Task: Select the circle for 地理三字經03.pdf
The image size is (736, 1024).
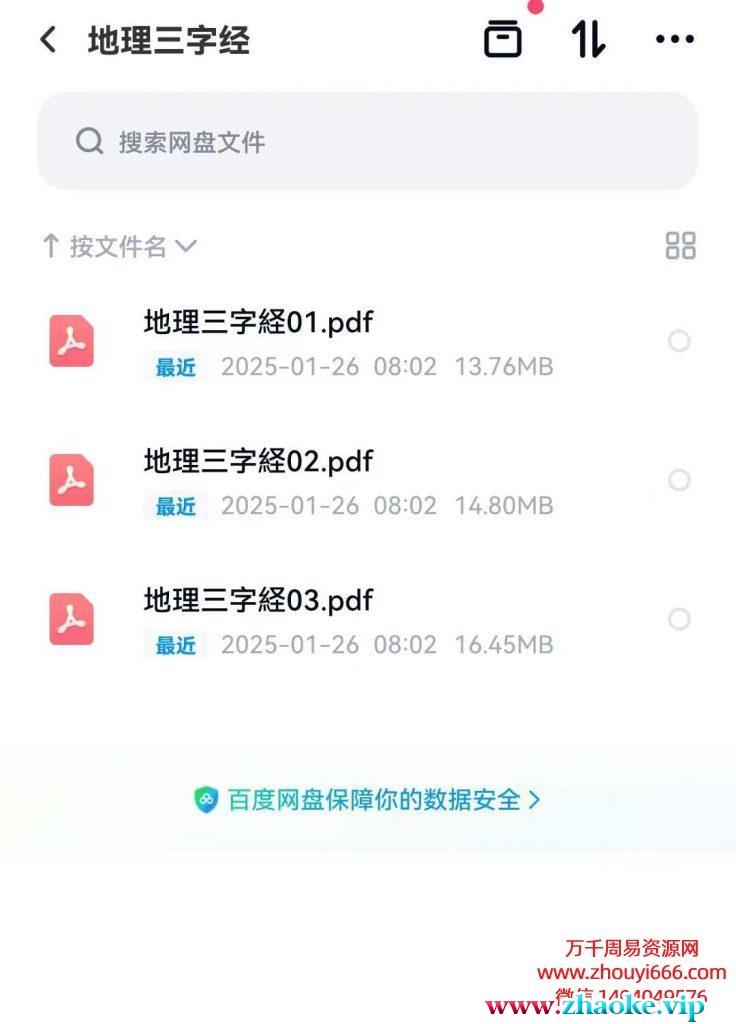Action: click(x=679, y=620)
